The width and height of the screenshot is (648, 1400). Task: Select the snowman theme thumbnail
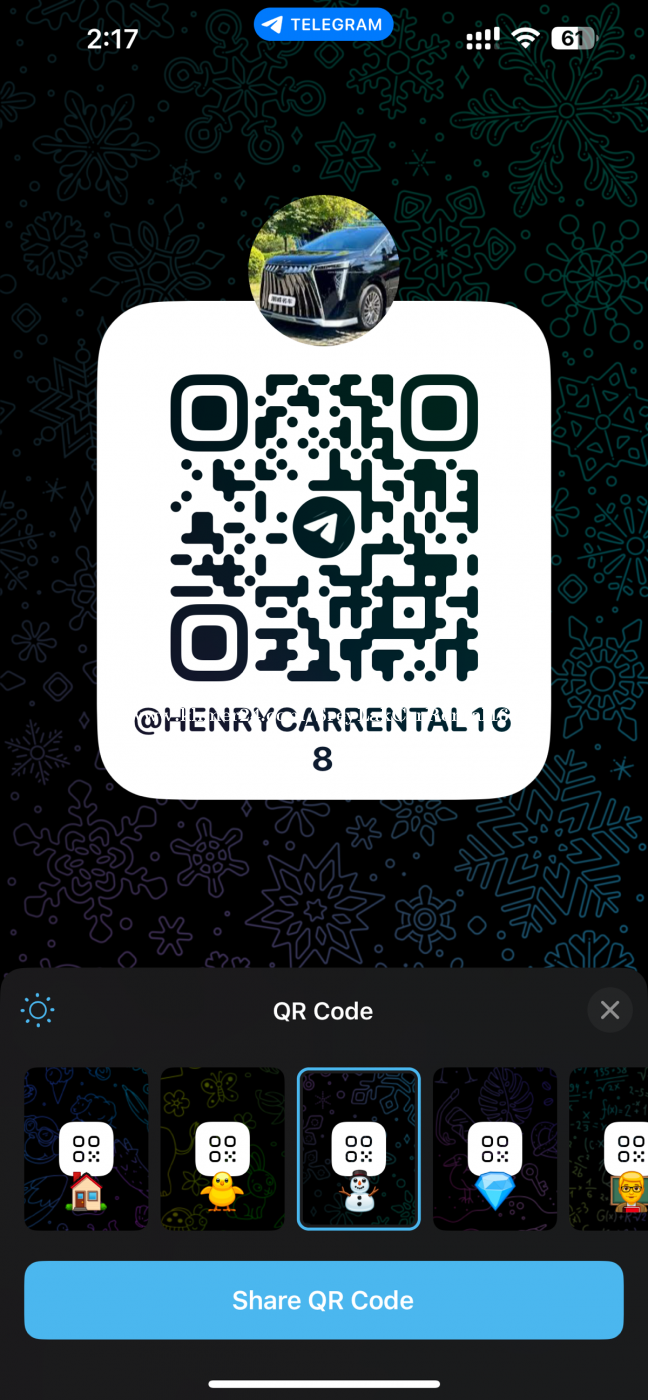358,1149
